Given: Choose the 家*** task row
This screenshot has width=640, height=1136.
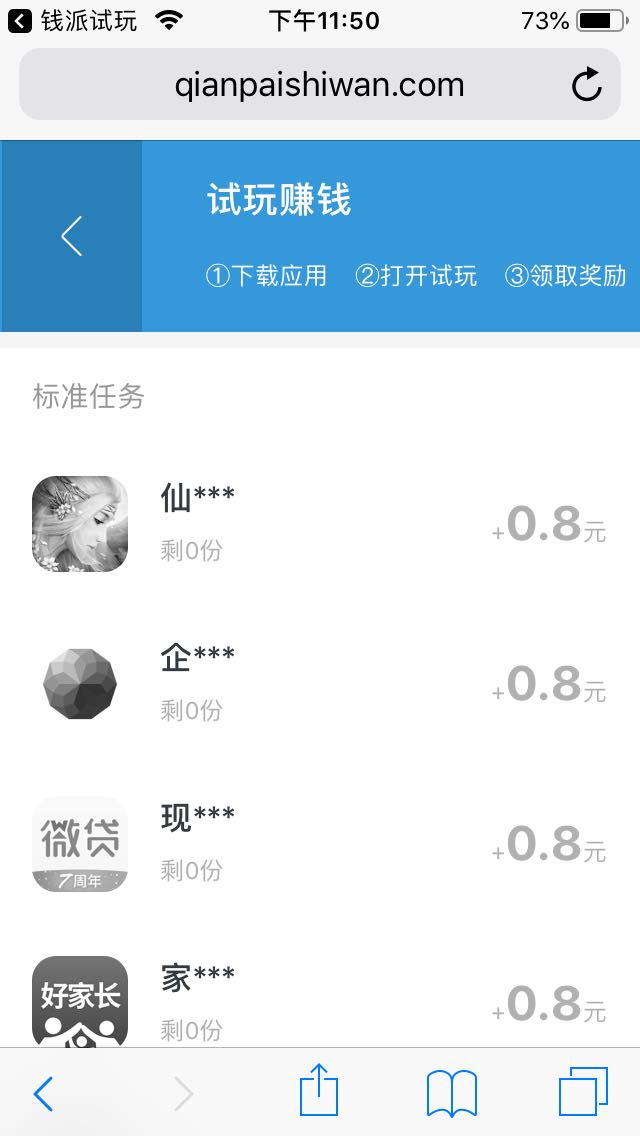Looking at the screenshot, I should click(320, 1000).
